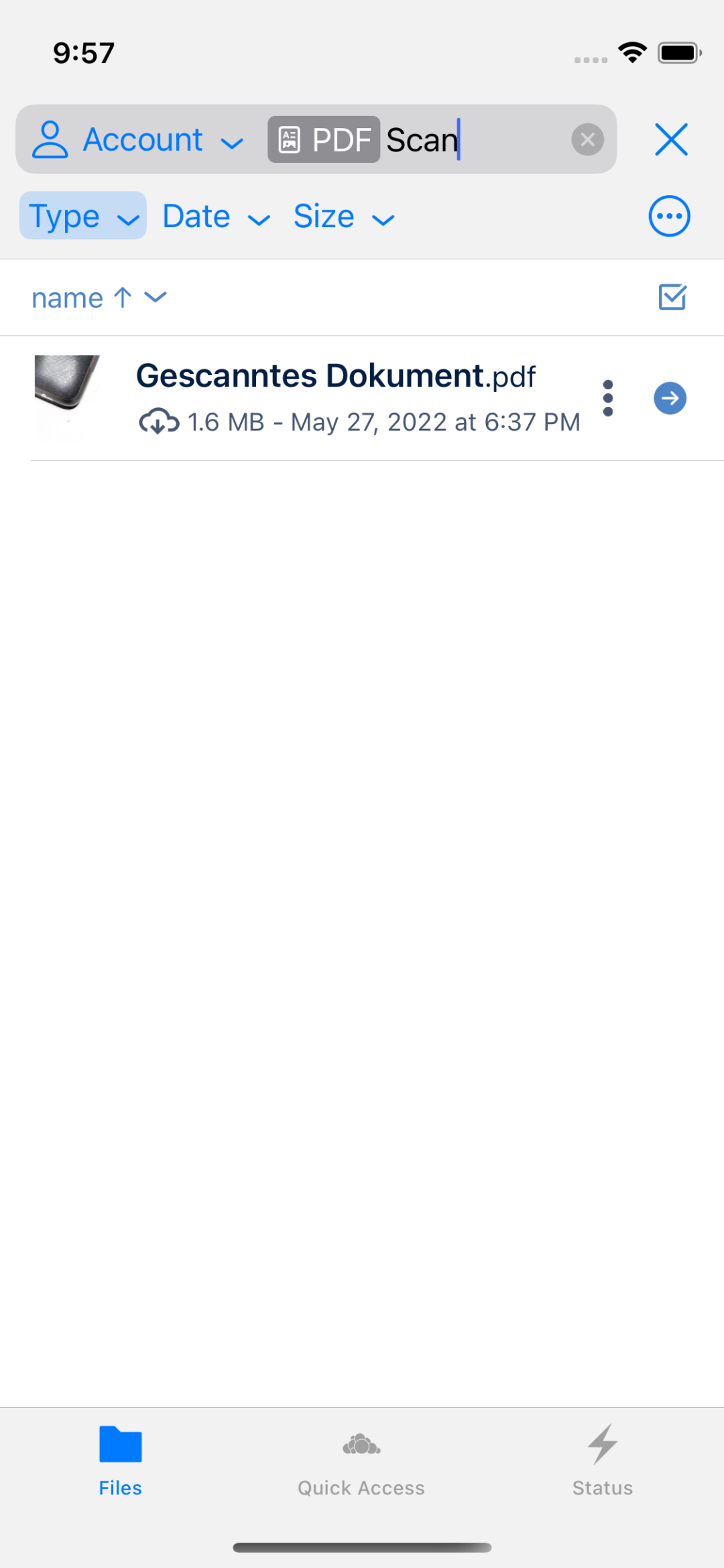Reveal Gescanntes Dokument.pdf with the arrow button

[x=670, y=399]
